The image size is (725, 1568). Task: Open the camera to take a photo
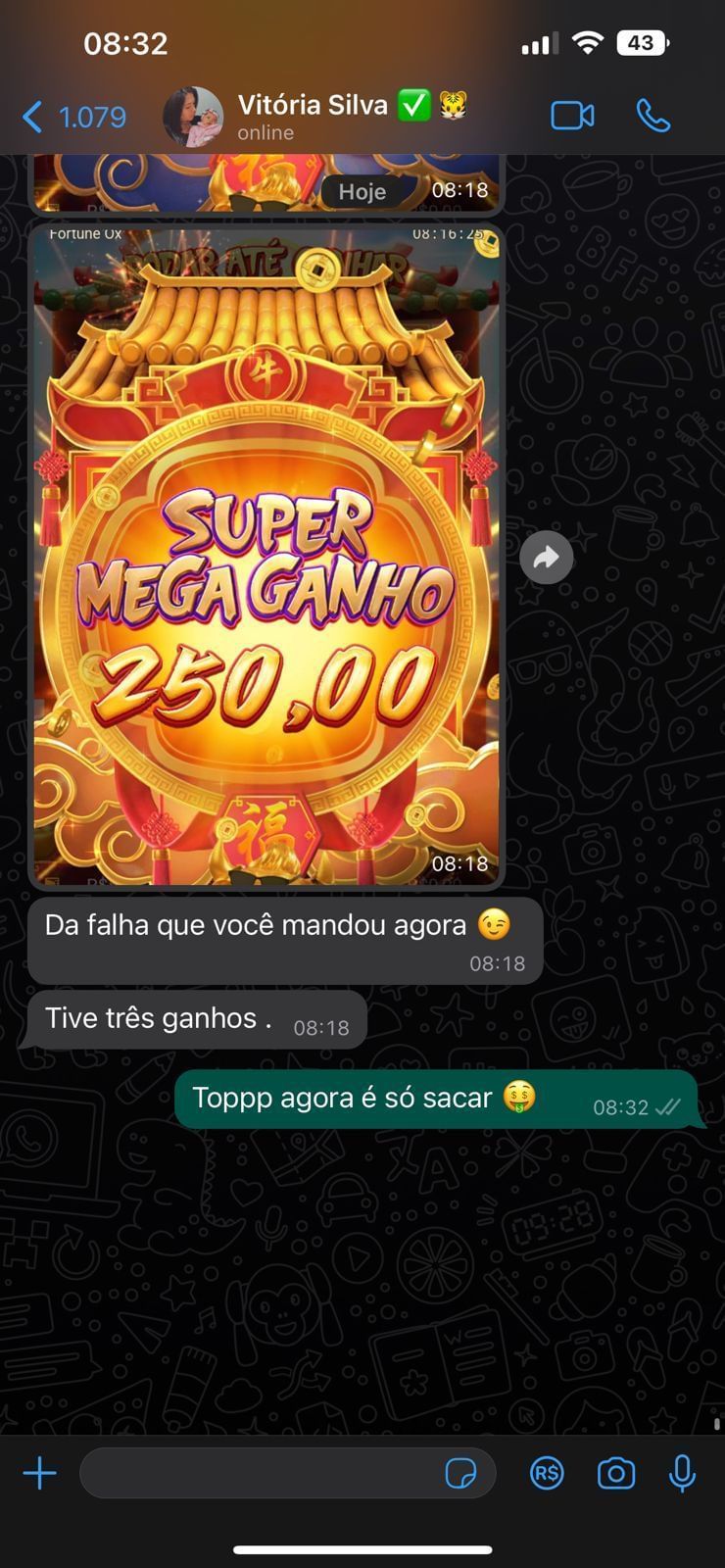615,1473
